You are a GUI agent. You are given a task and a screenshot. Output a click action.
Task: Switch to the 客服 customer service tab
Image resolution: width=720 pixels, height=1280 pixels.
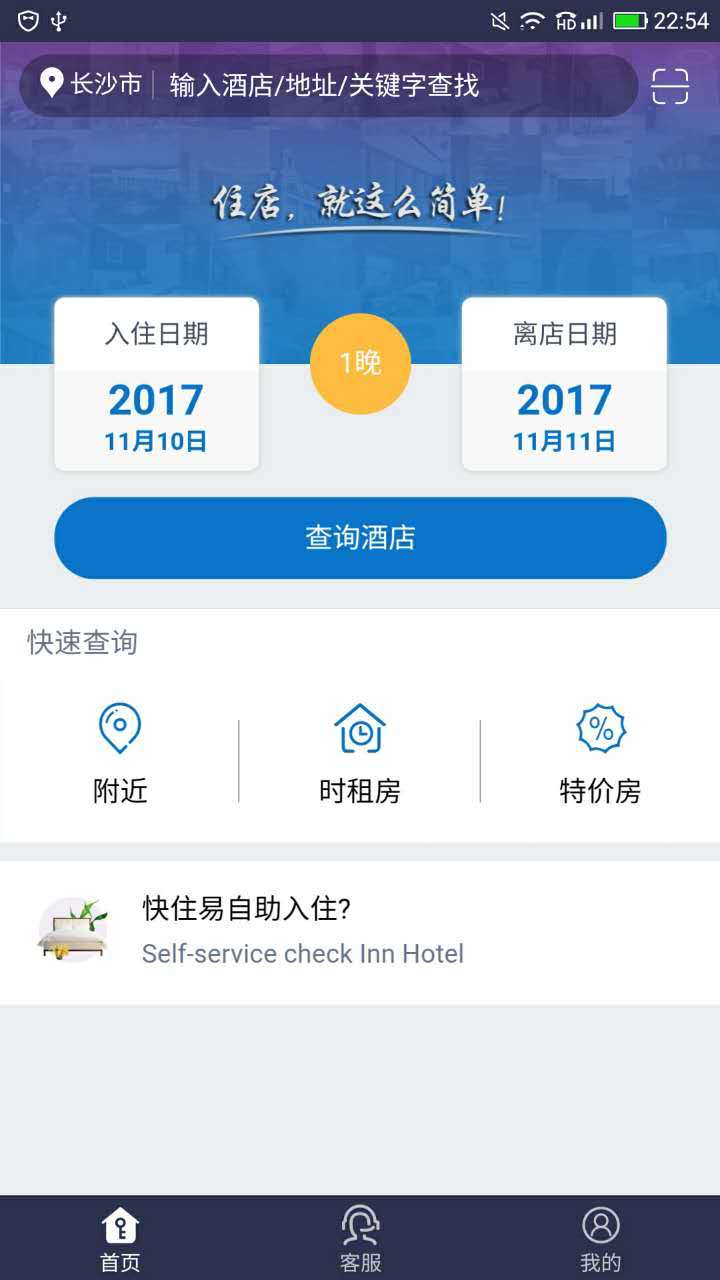(360, 1238)
